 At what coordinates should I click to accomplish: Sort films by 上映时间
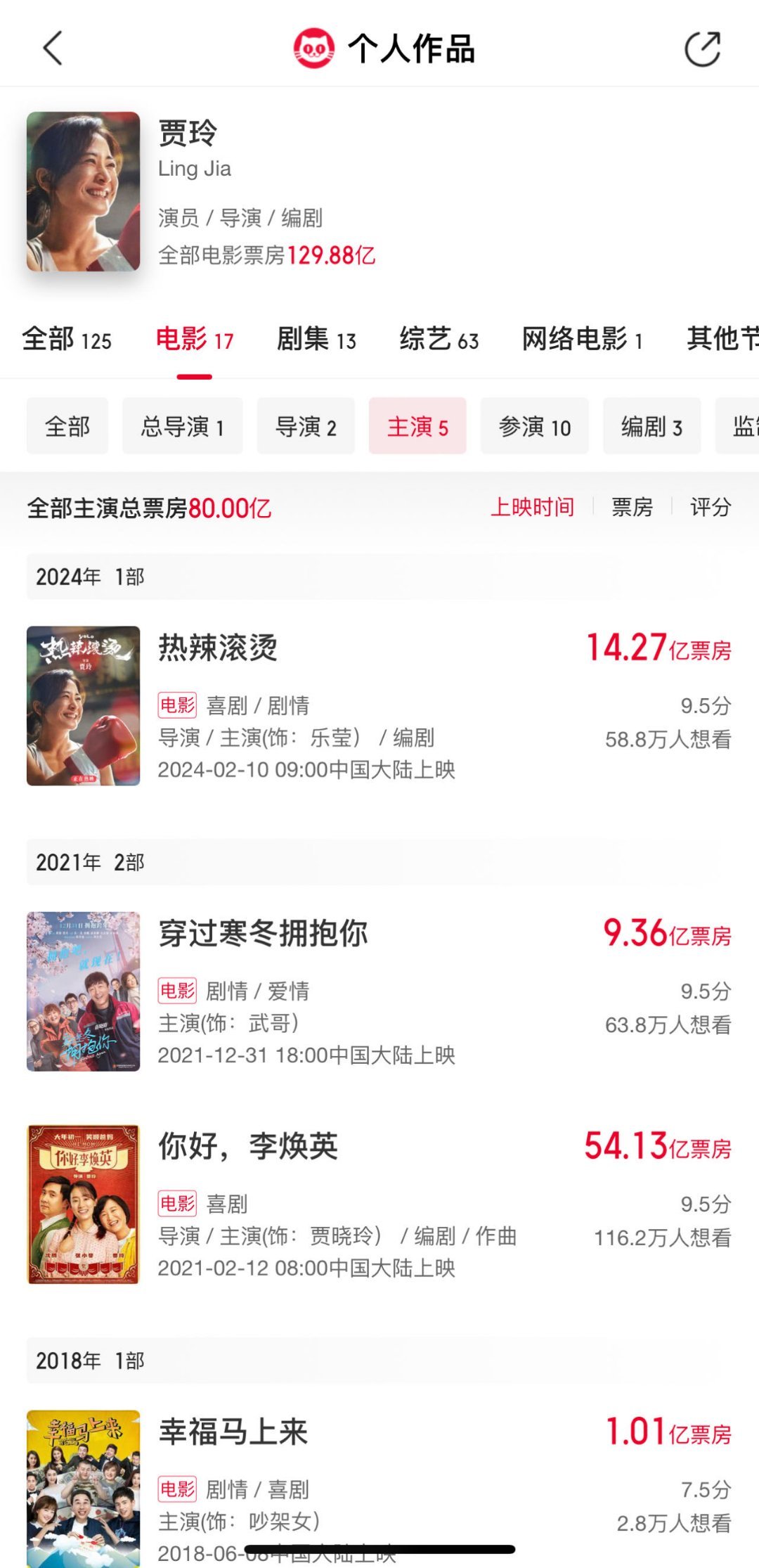pos(532,507)
